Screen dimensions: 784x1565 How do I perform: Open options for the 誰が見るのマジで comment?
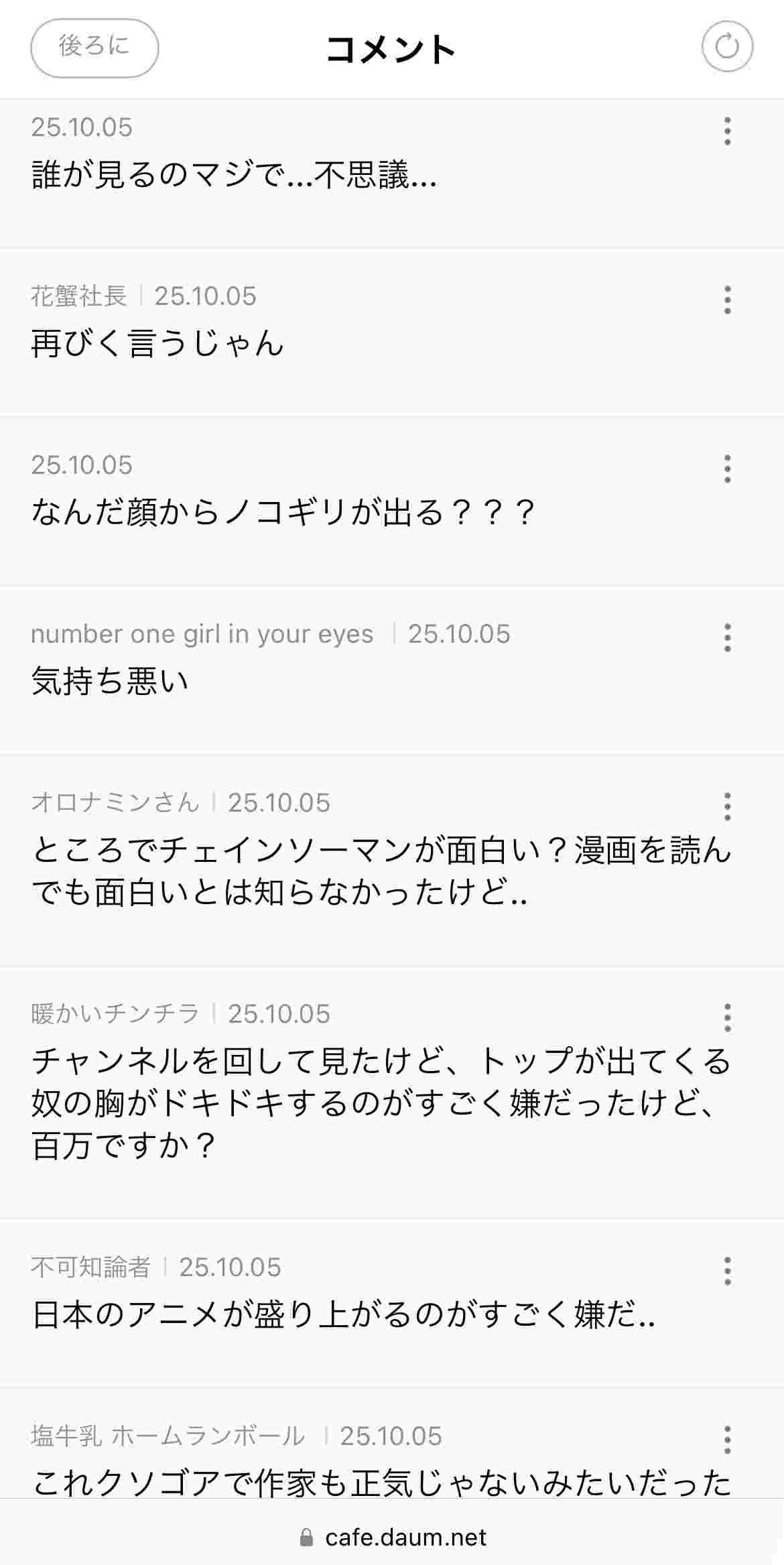[727, 131]
